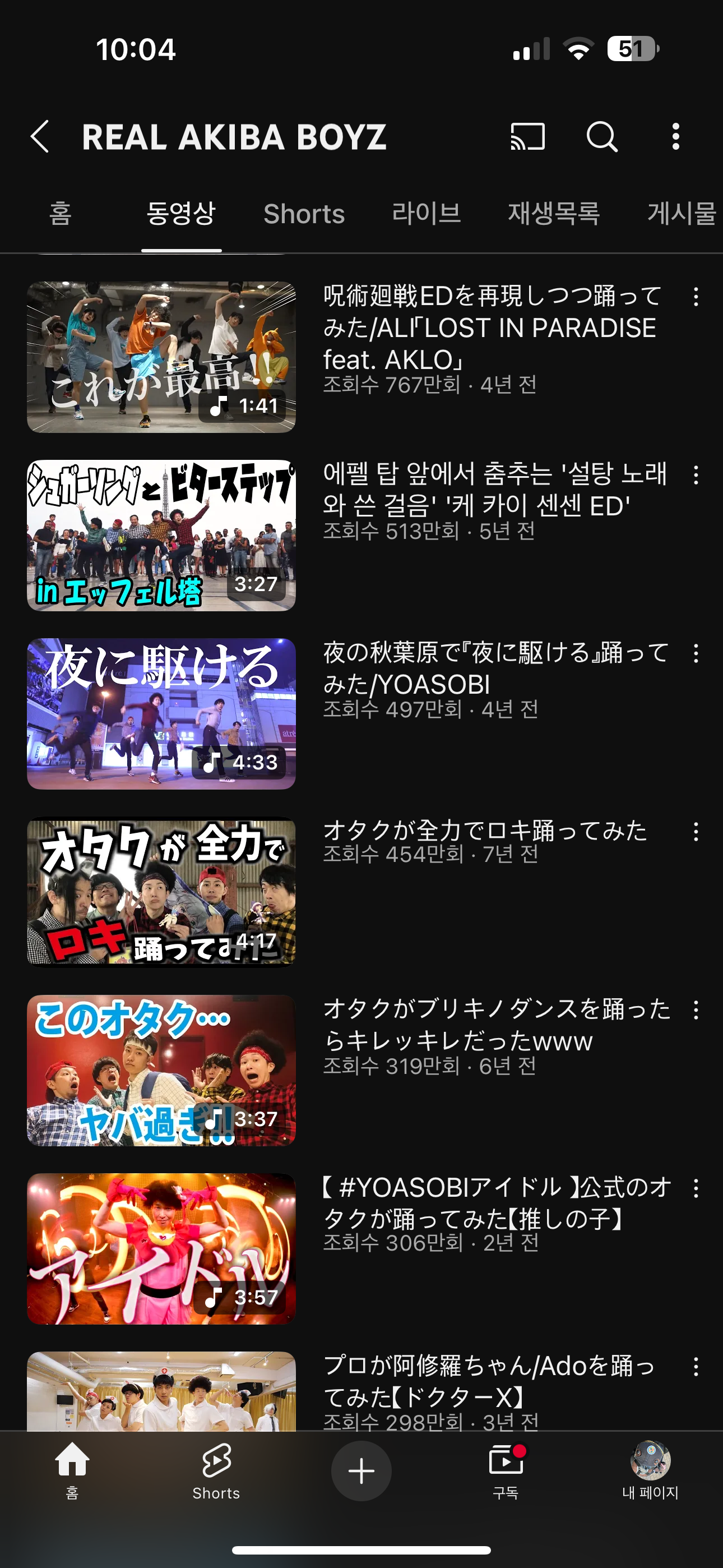Play the オタクがブリキノダンス video
723x1568 pixels.
coord(161,1070)
